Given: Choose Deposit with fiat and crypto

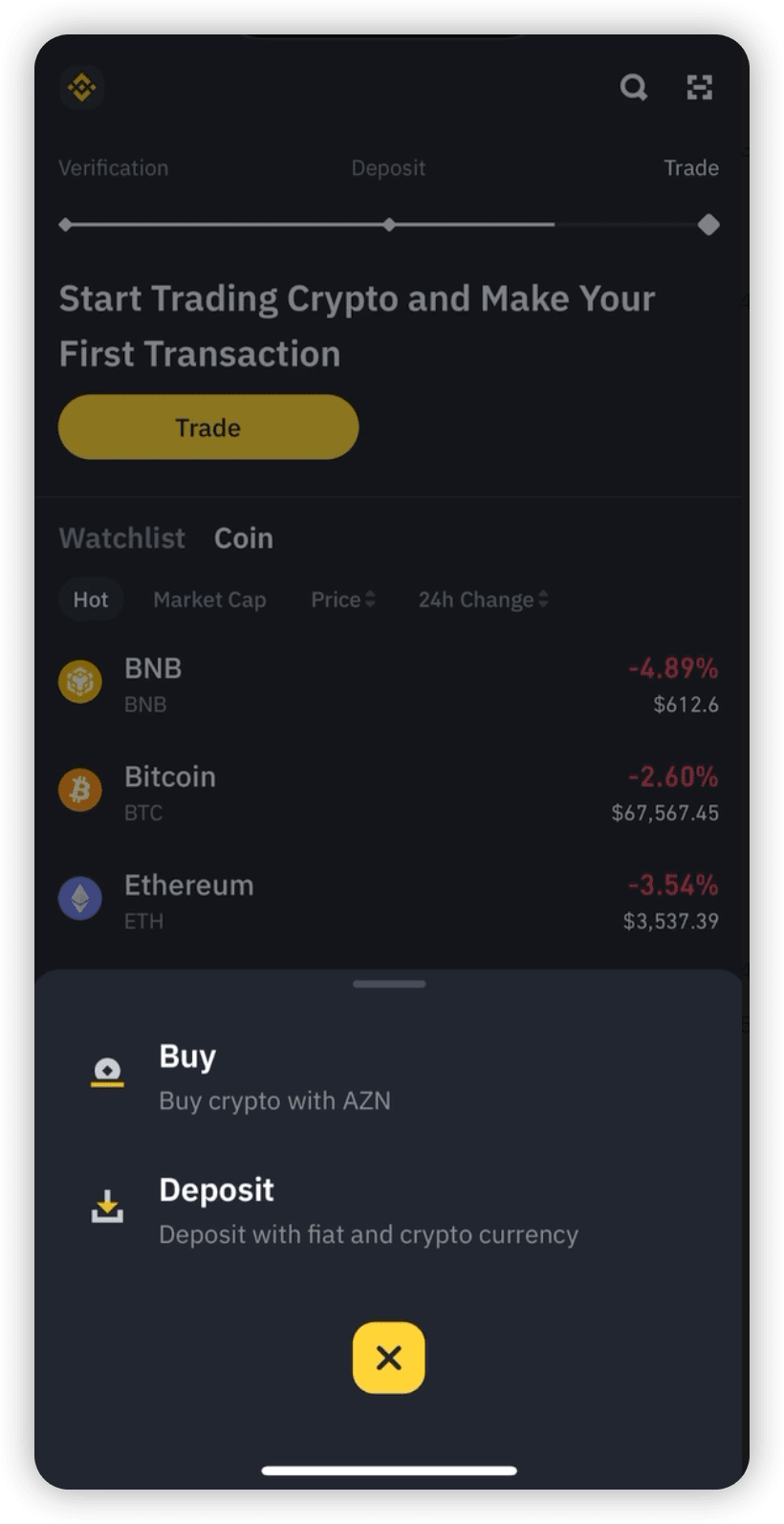Looking at the screenshot, I should pos(368,1210).
